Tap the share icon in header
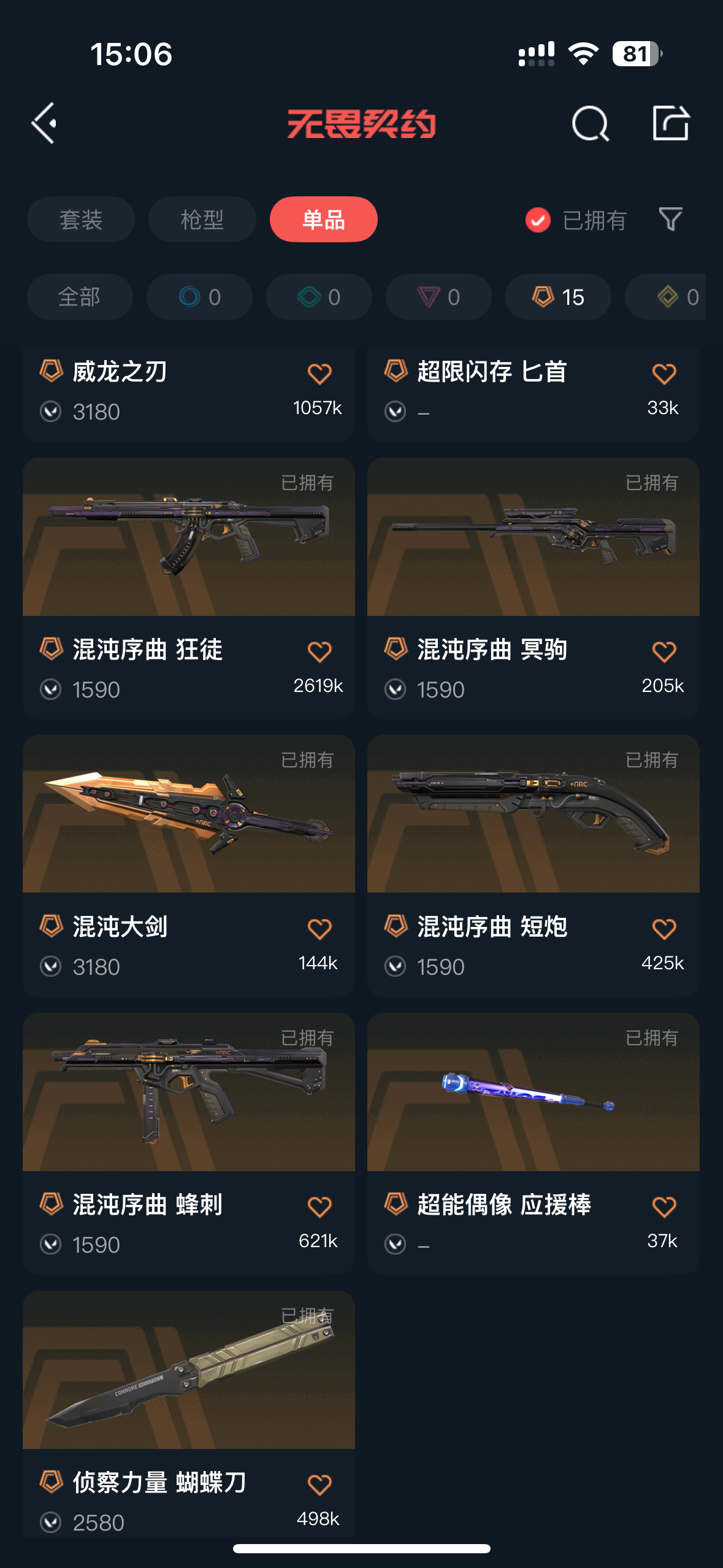This screenshot has height=1568, width=723. tap(670, 123)
